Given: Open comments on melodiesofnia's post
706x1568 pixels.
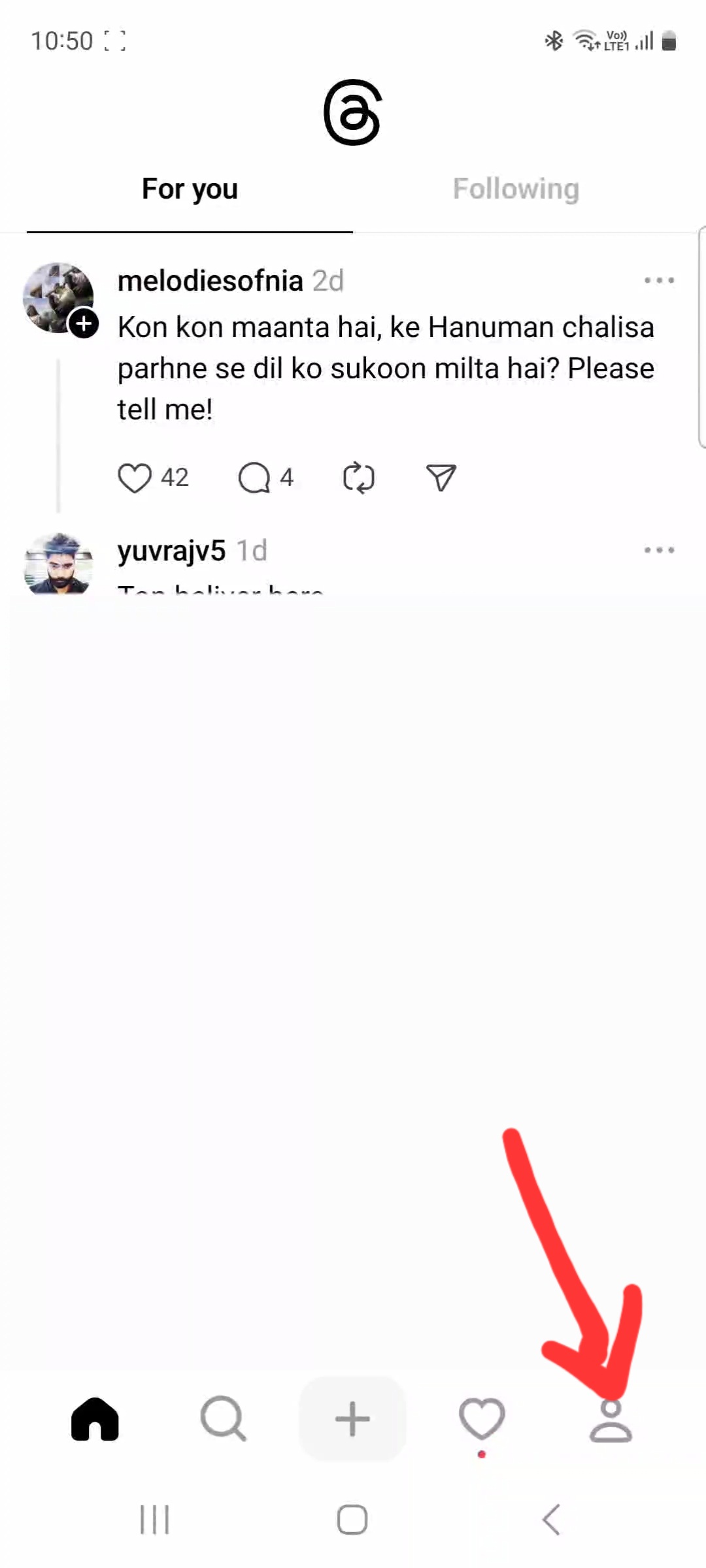Looking at the screenshot, I should tap(254, 478).
